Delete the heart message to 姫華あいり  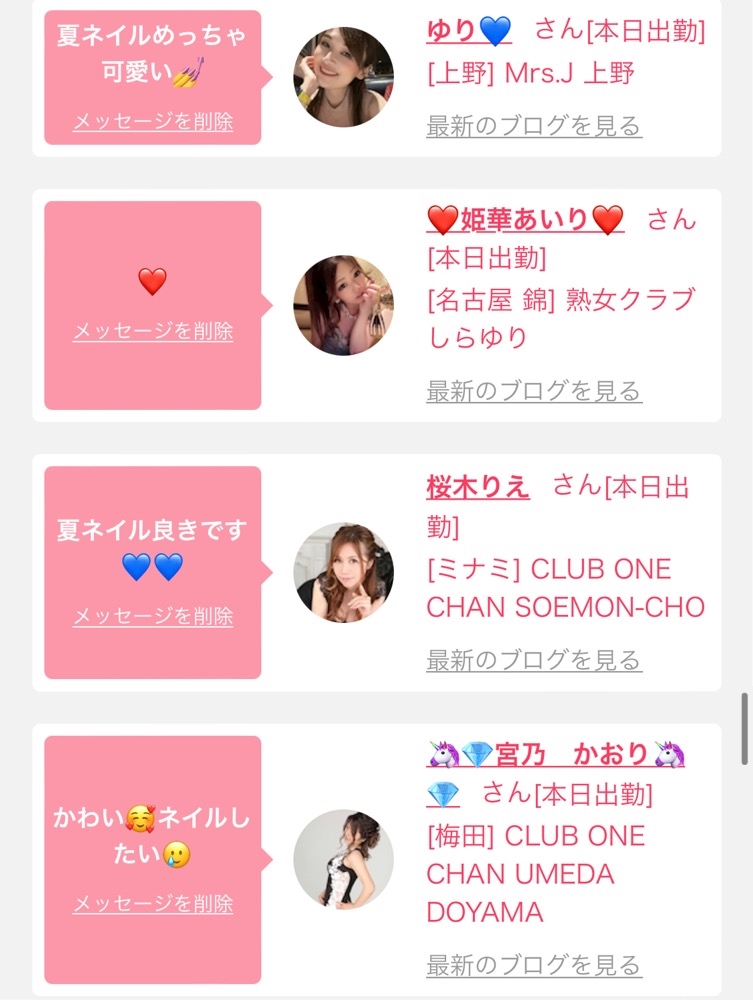tap(153, 331)
